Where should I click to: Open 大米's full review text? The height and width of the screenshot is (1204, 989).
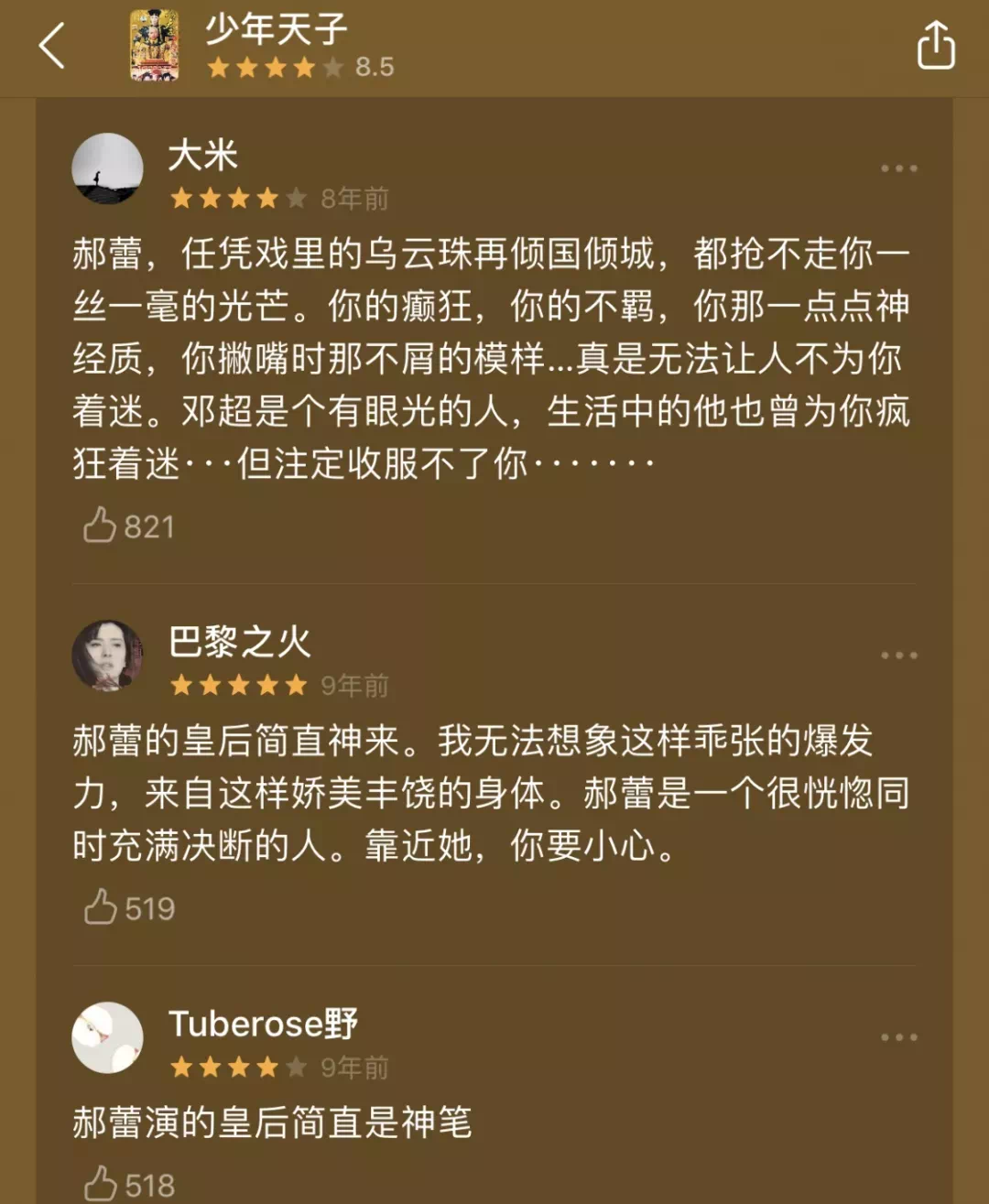[491, 358]
